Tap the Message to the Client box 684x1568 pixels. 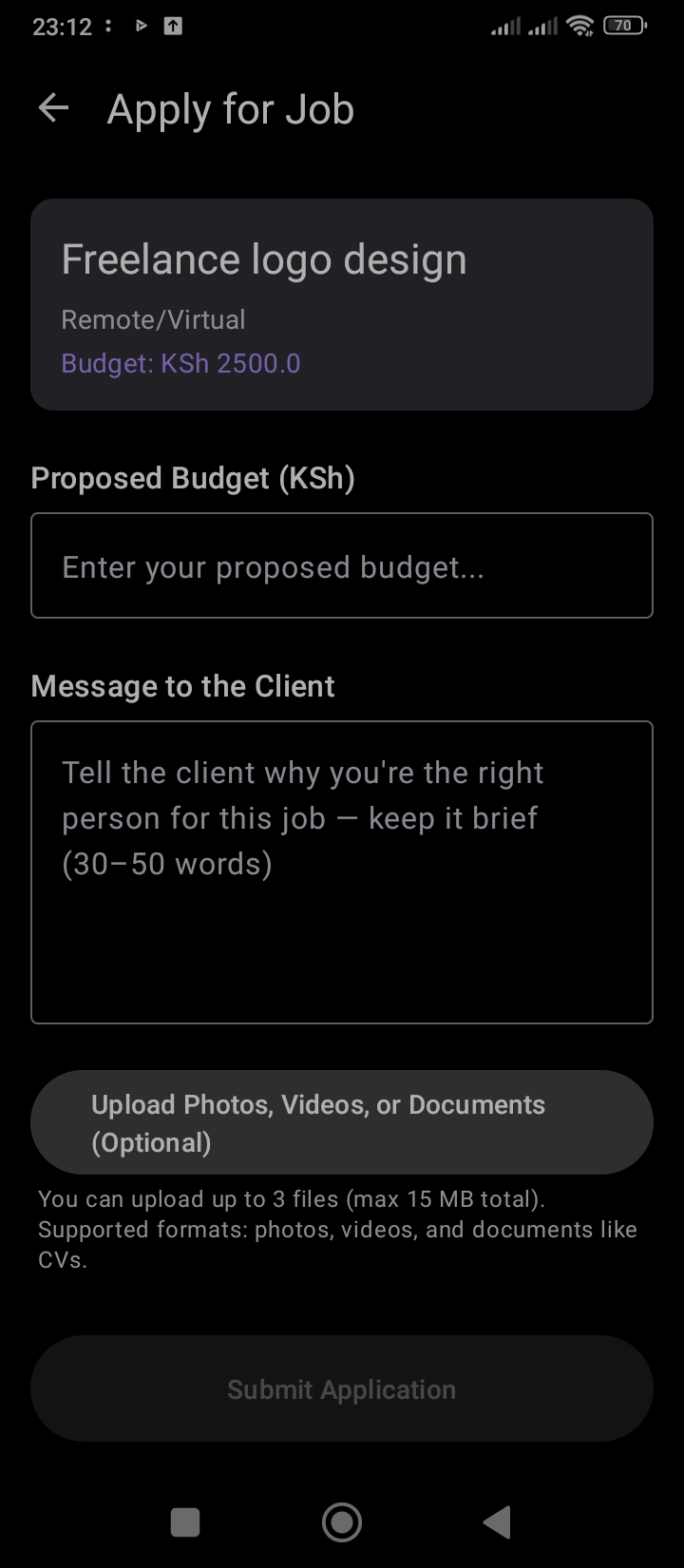click(x=342, y=872)
